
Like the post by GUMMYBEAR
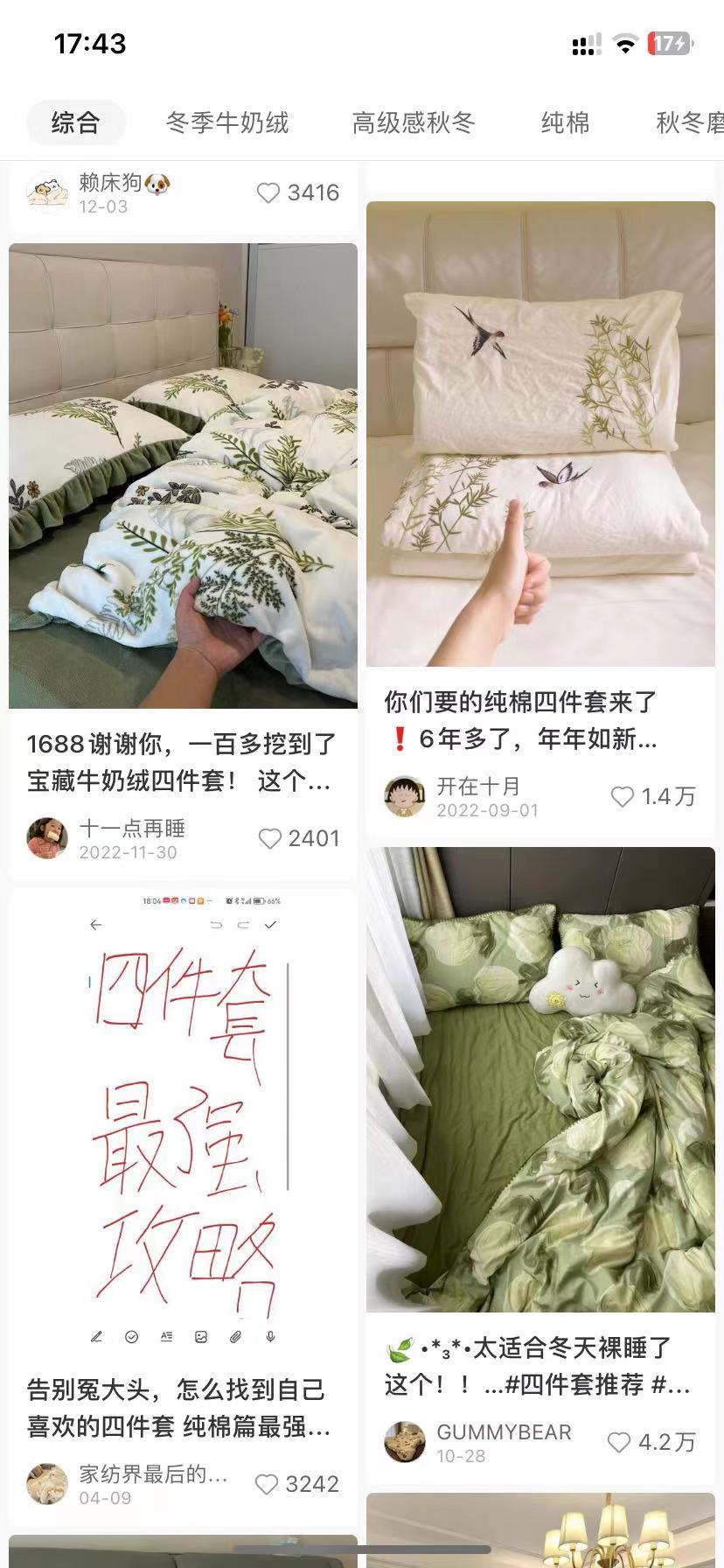pyautogui.click(x=619, y=1442)
